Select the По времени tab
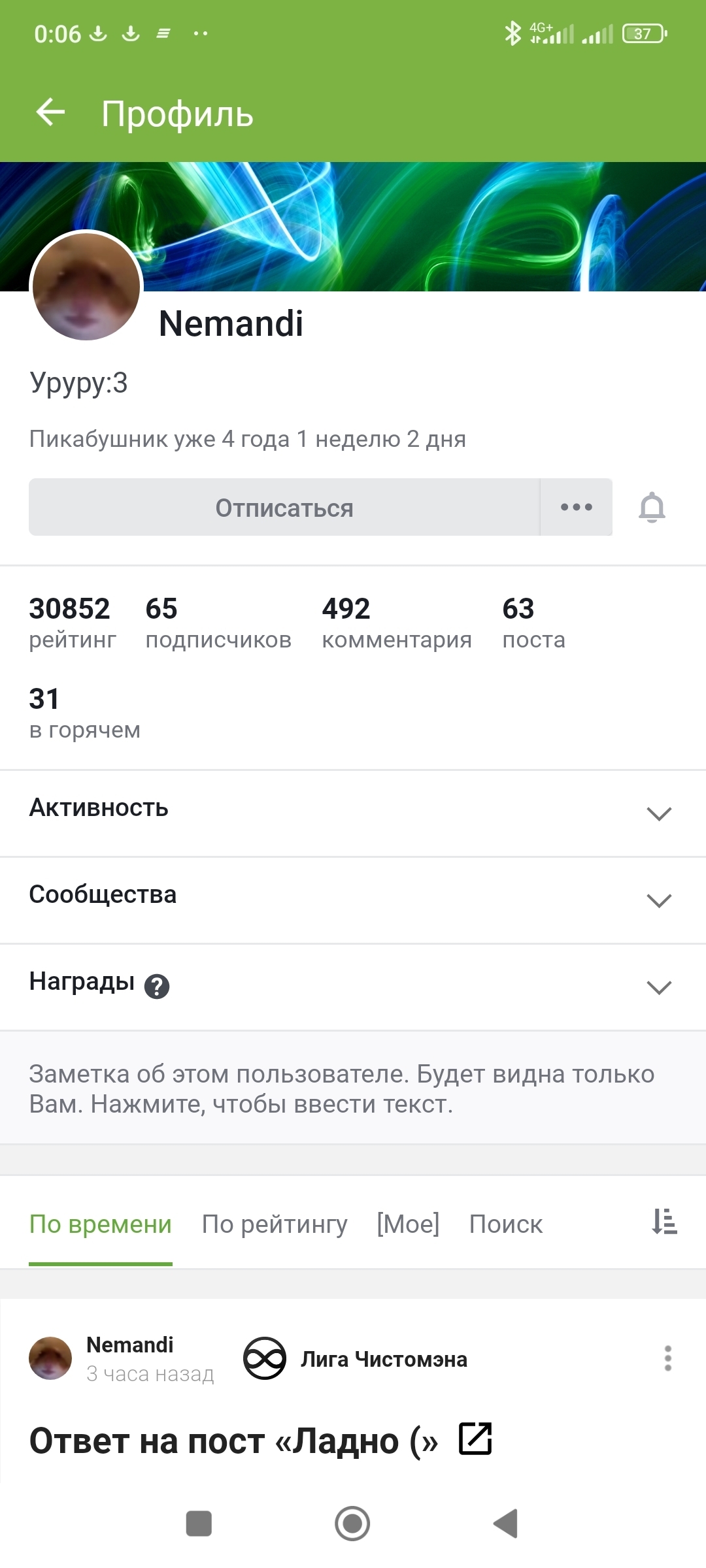706x1568 pixels. (x=101, y=1224)
